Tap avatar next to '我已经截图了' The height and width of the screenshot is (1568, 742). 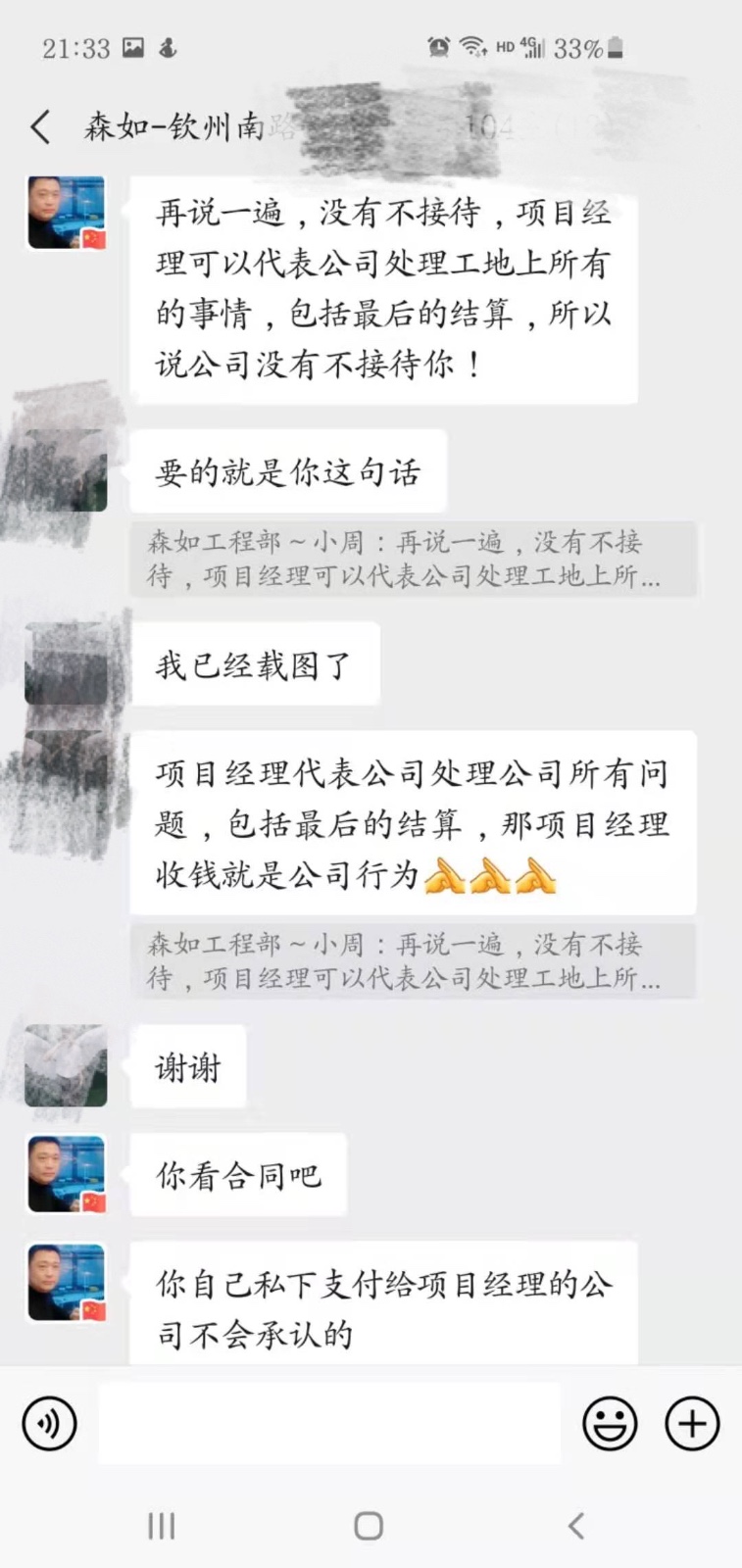click(66, 663)
